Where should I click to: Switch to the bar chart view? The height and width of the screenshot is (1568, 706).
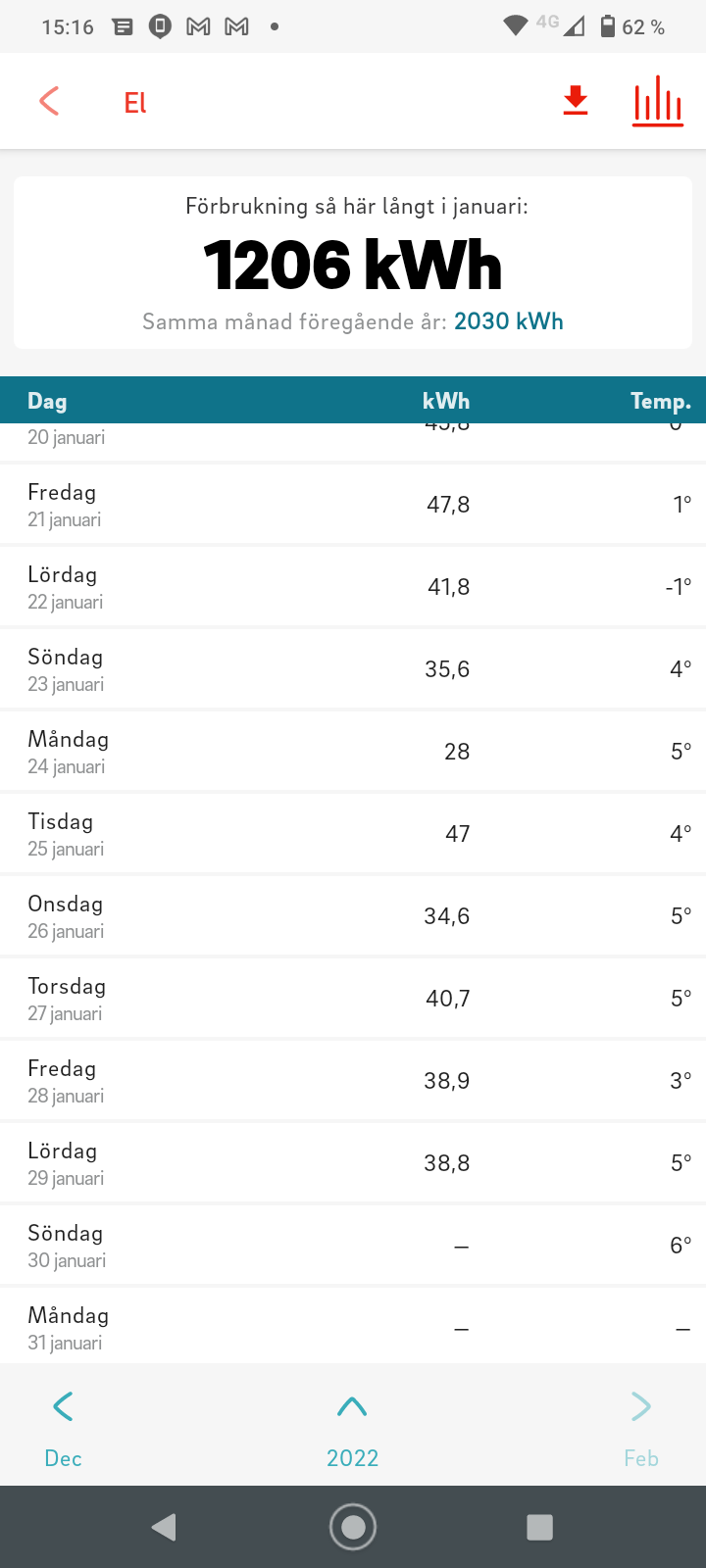(x=657, y=101)
